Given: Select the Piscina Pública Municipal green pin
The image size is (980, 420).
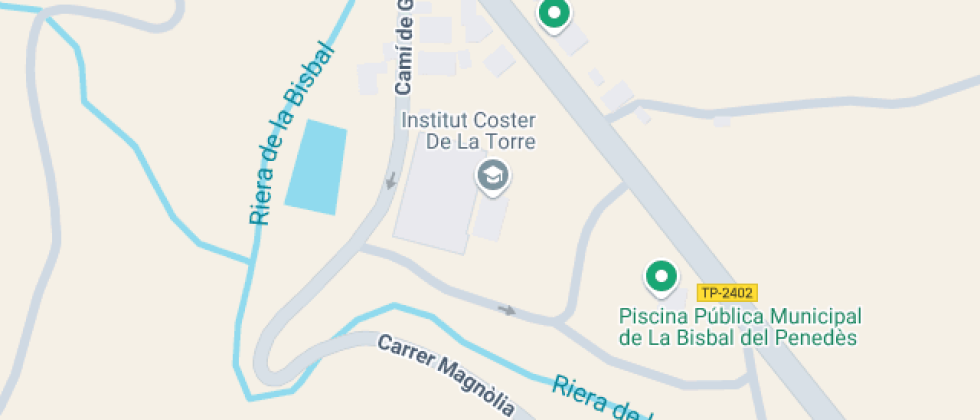Looking at the screenshot, I should [660, 277].
